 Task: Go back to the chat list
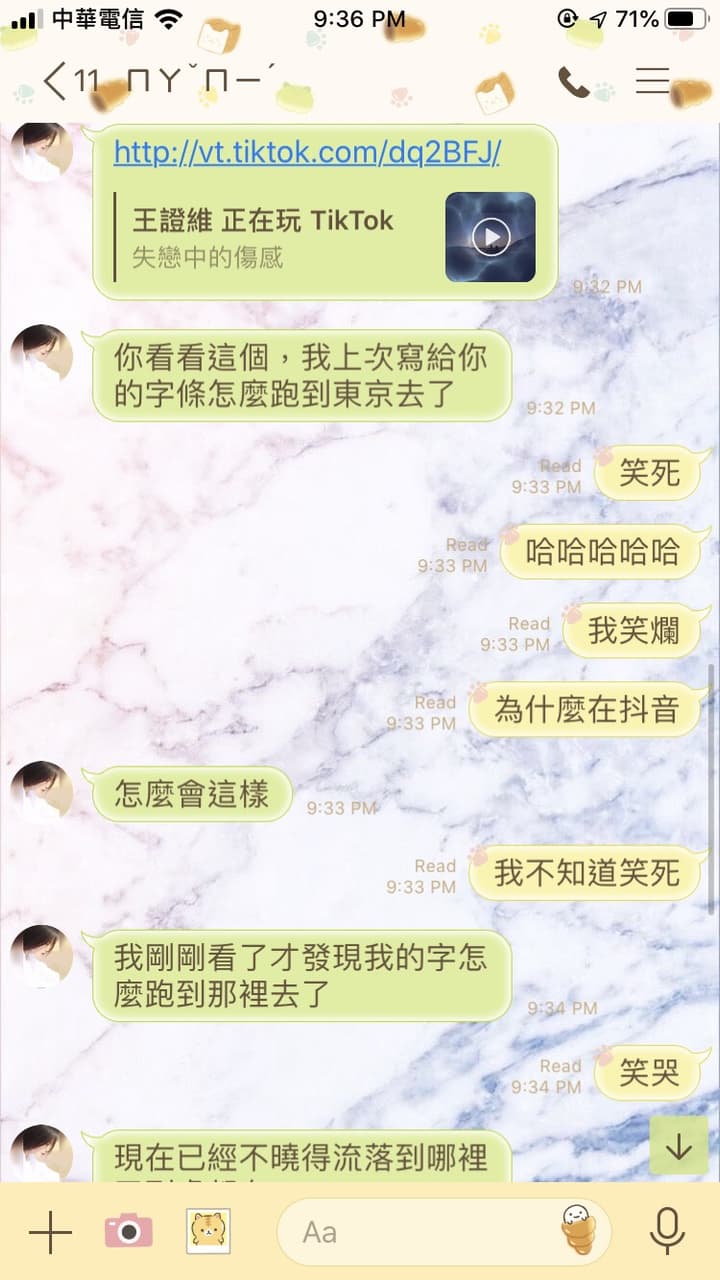56,82
